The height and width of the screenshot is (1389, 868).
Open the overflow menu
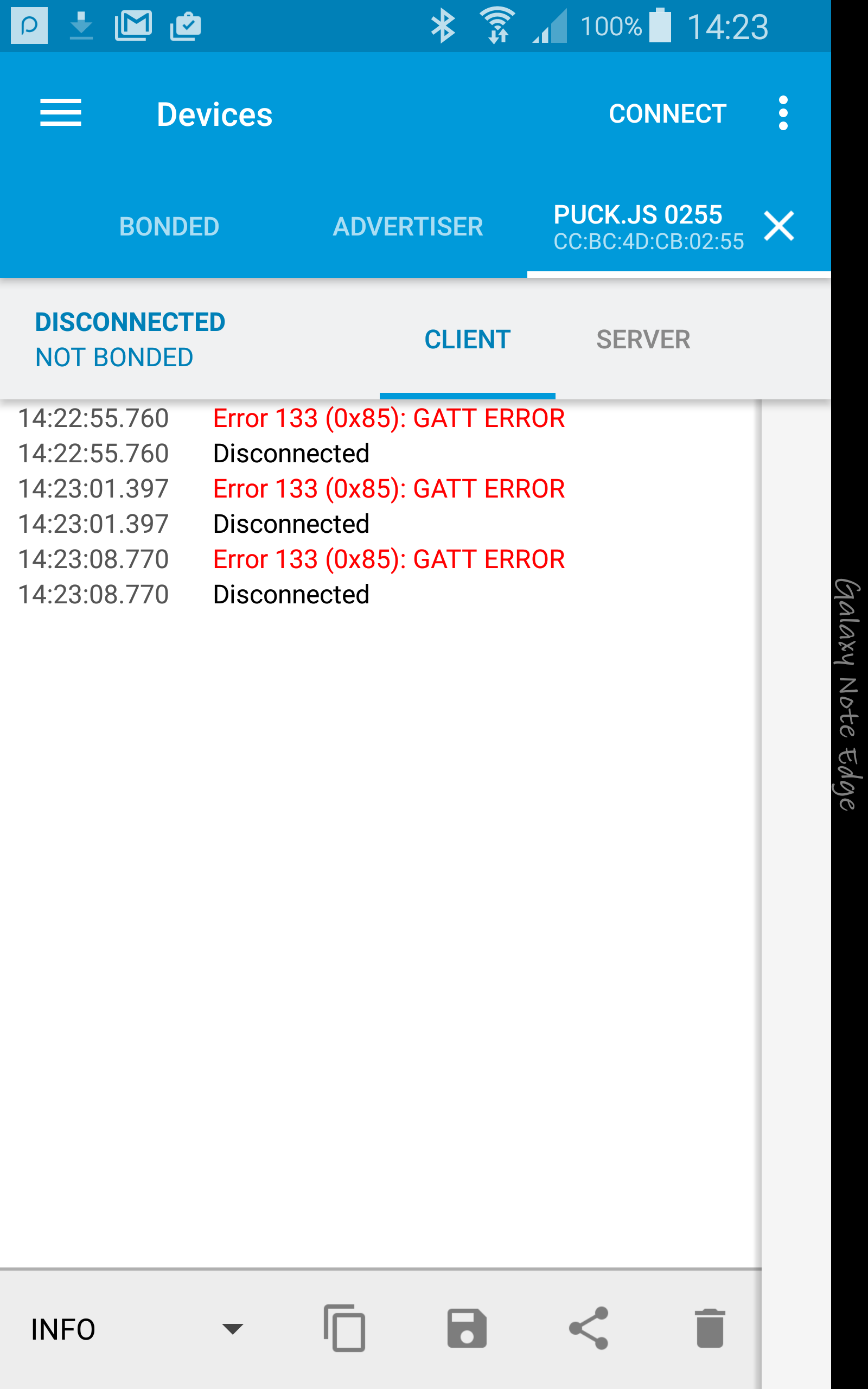coord(782,113)
